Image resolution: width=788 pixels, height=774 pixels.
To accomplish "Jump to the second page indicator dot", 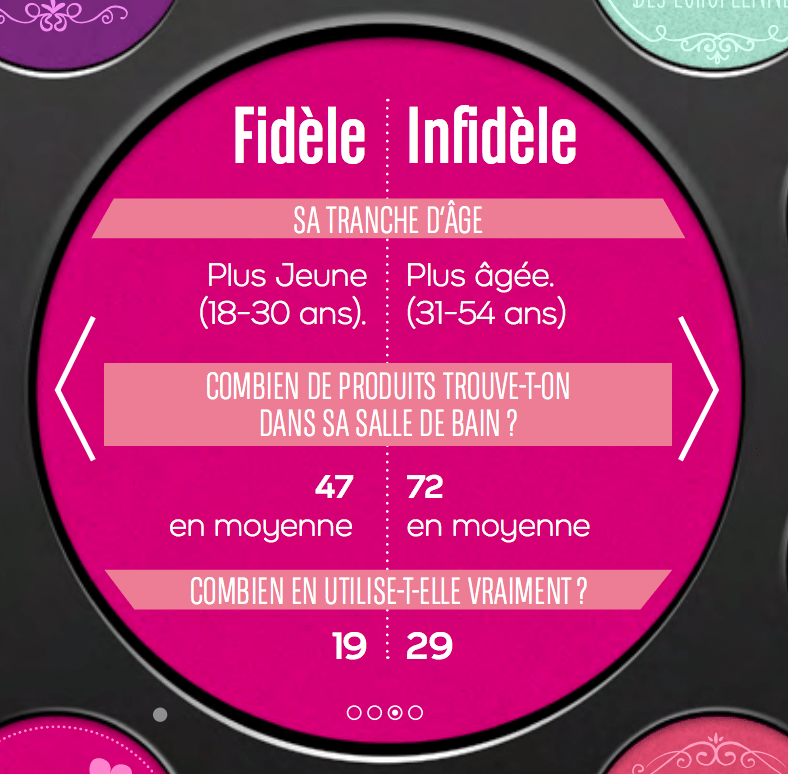I will [x=374, y=713].
